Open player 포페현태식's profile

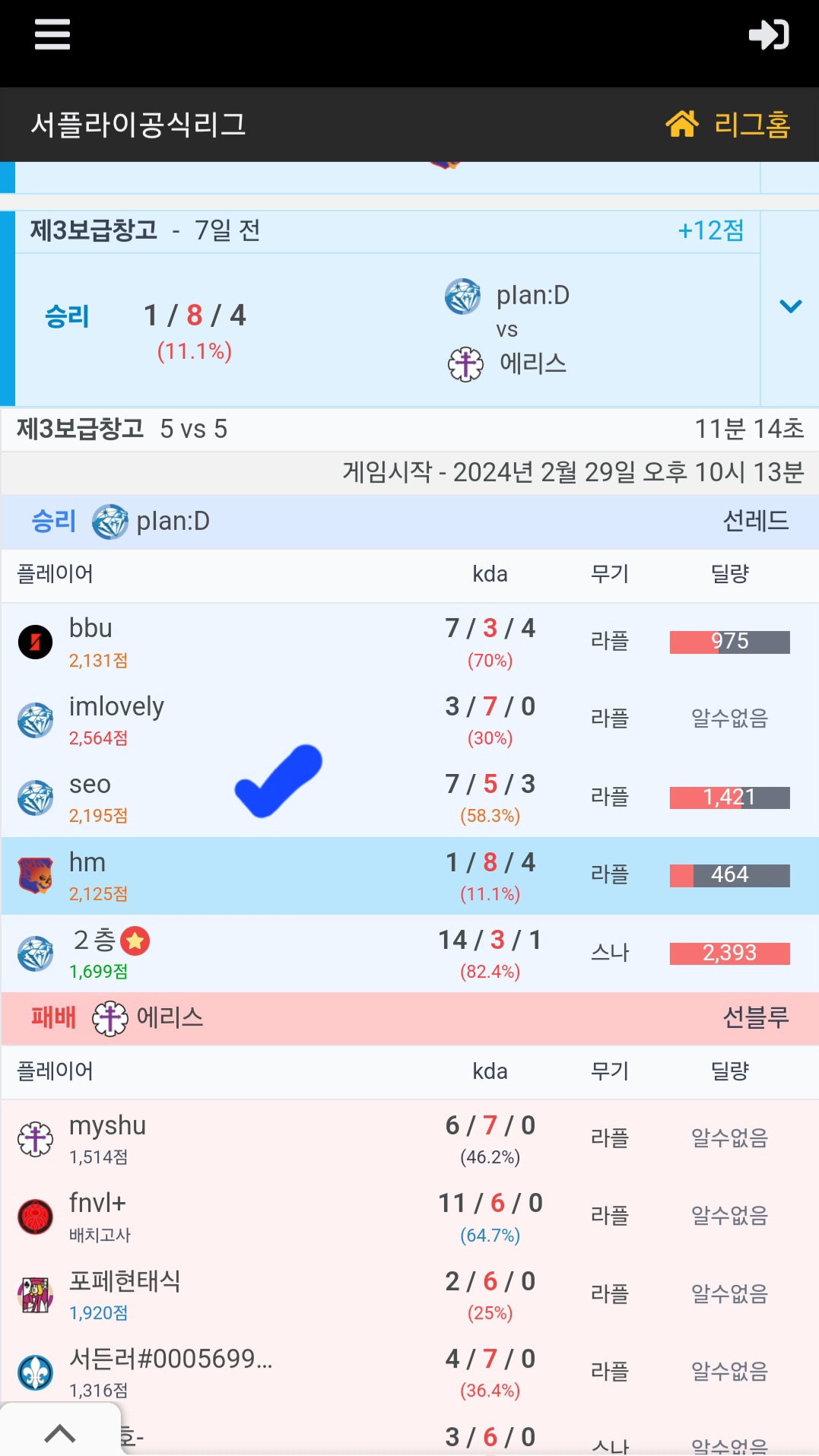pyautogui.click(x=125, y=1282)
